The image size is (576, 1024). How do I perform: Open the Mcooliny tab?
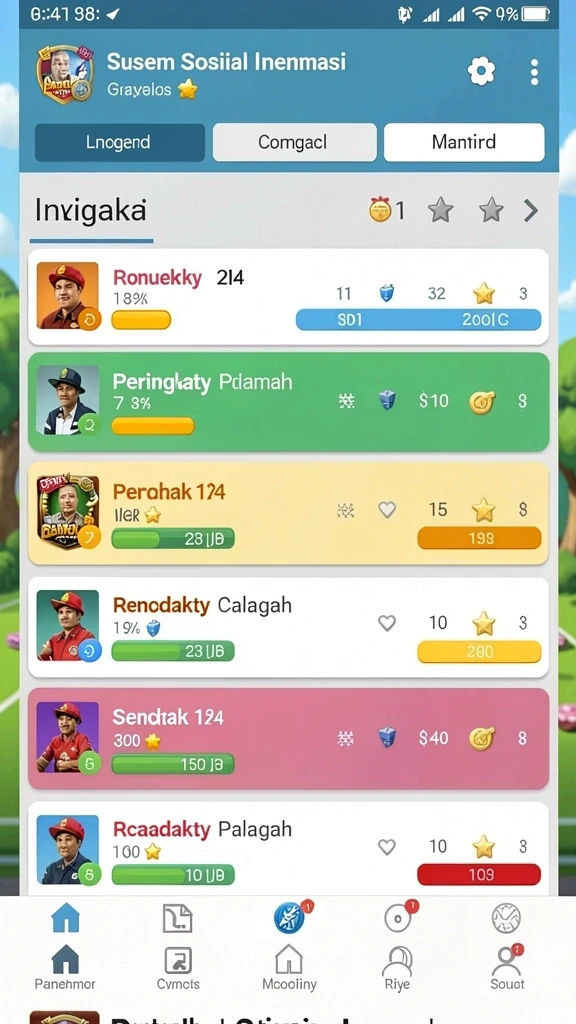(289, 967)
